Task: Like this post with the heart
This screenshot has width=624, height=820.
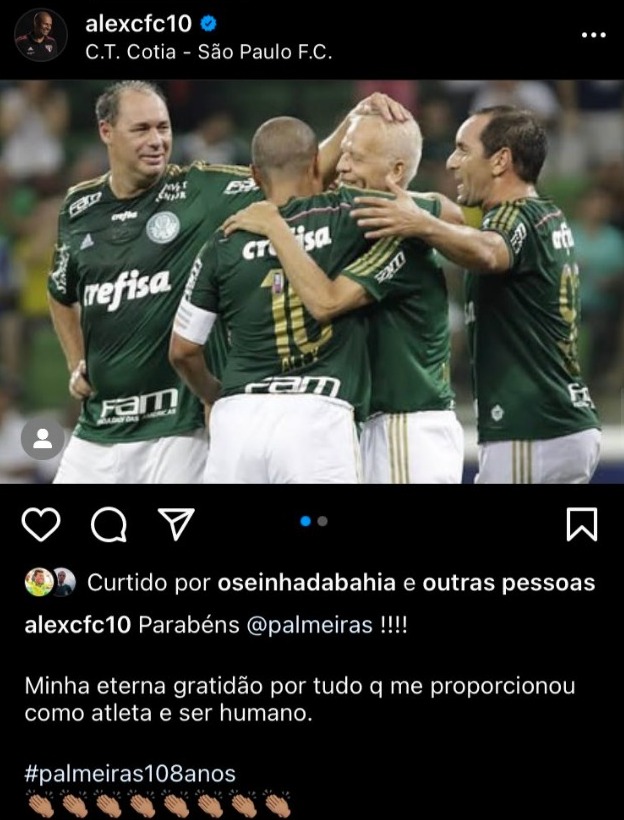Action: (41, 524)
